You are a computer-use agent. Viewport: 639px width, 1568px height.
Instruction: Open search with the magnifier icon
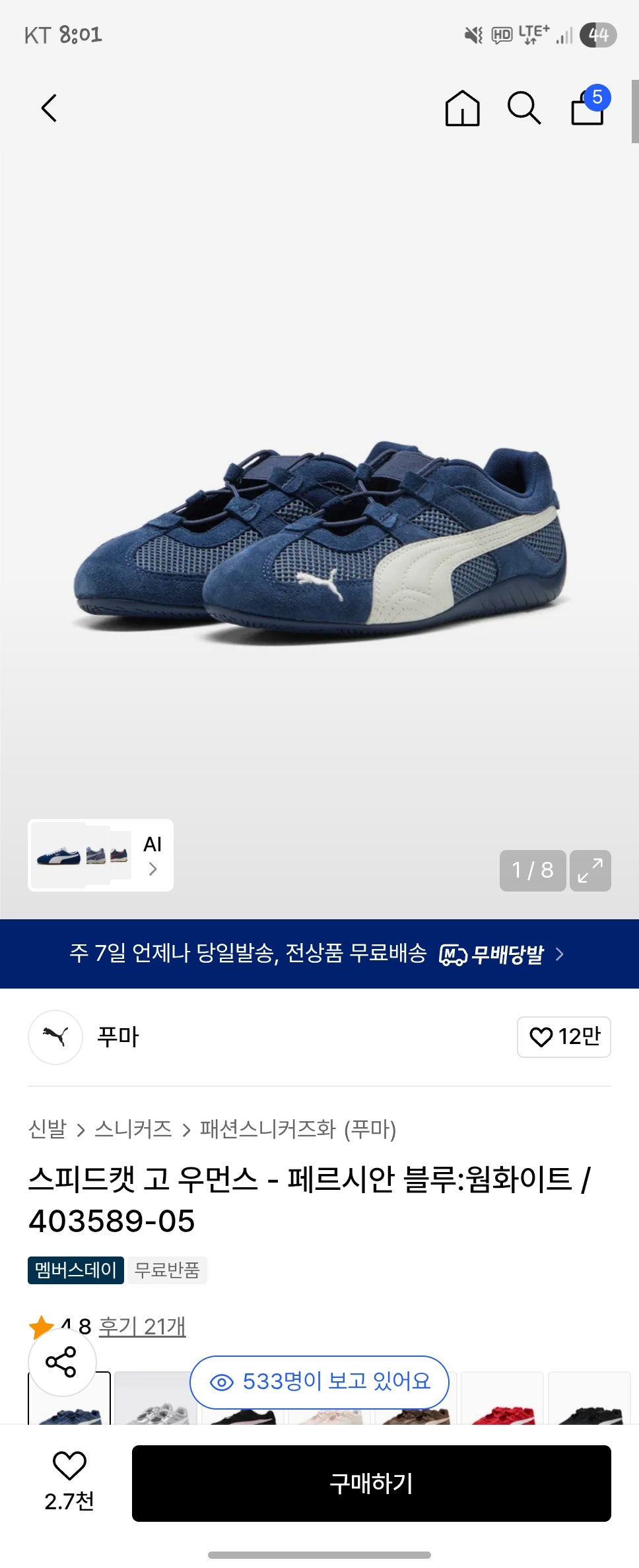525,108
